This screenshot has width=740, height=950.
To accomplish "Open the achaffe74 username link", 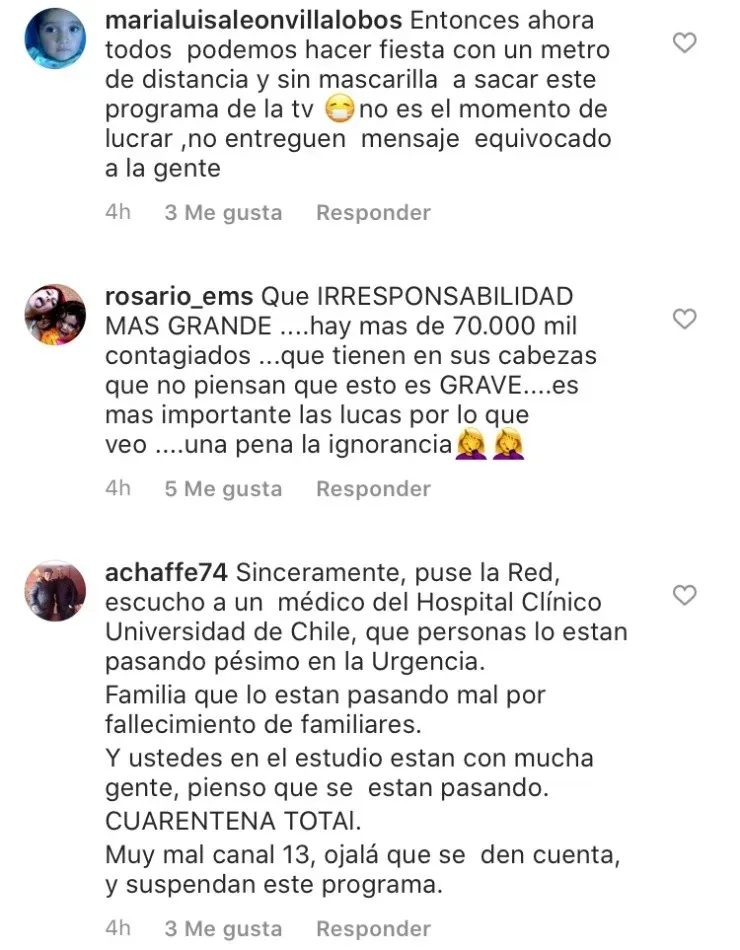I will click(167, 572).
